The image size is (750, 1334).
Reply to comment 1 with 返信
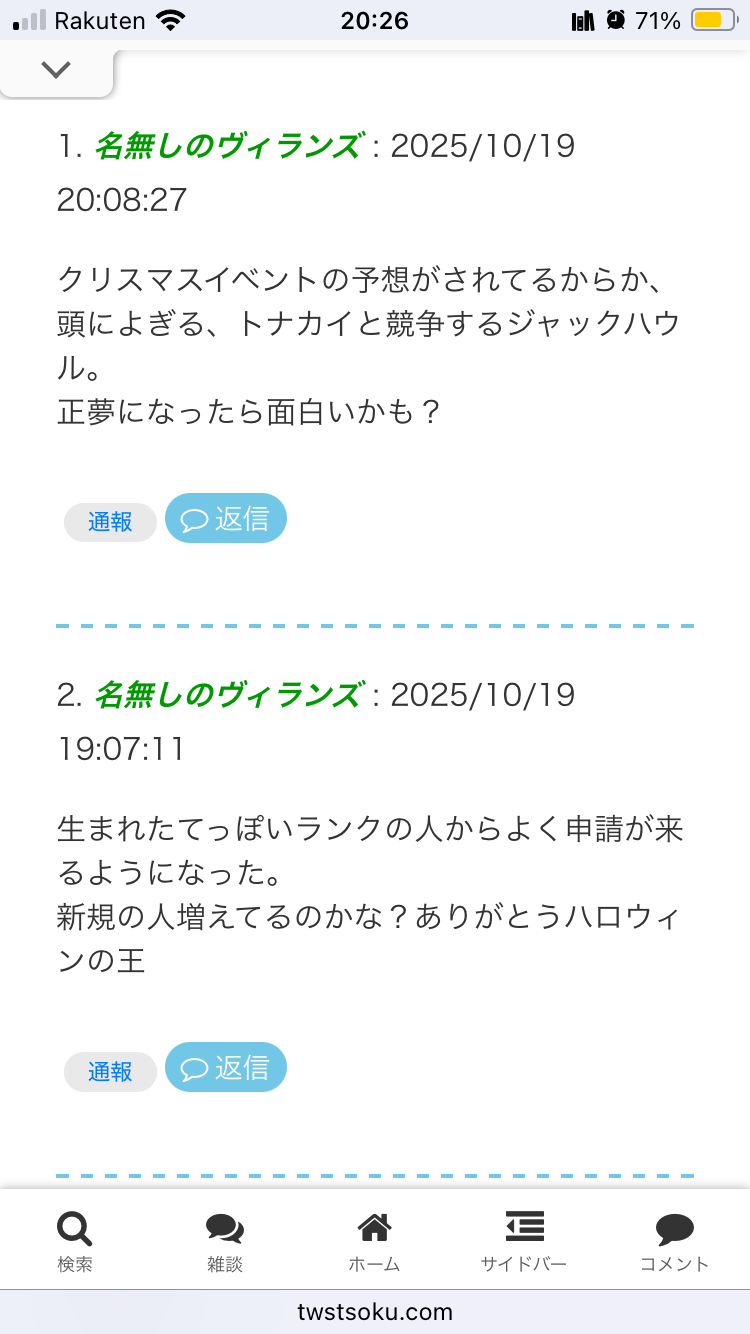pyautogui.click(x=226, y=519)
